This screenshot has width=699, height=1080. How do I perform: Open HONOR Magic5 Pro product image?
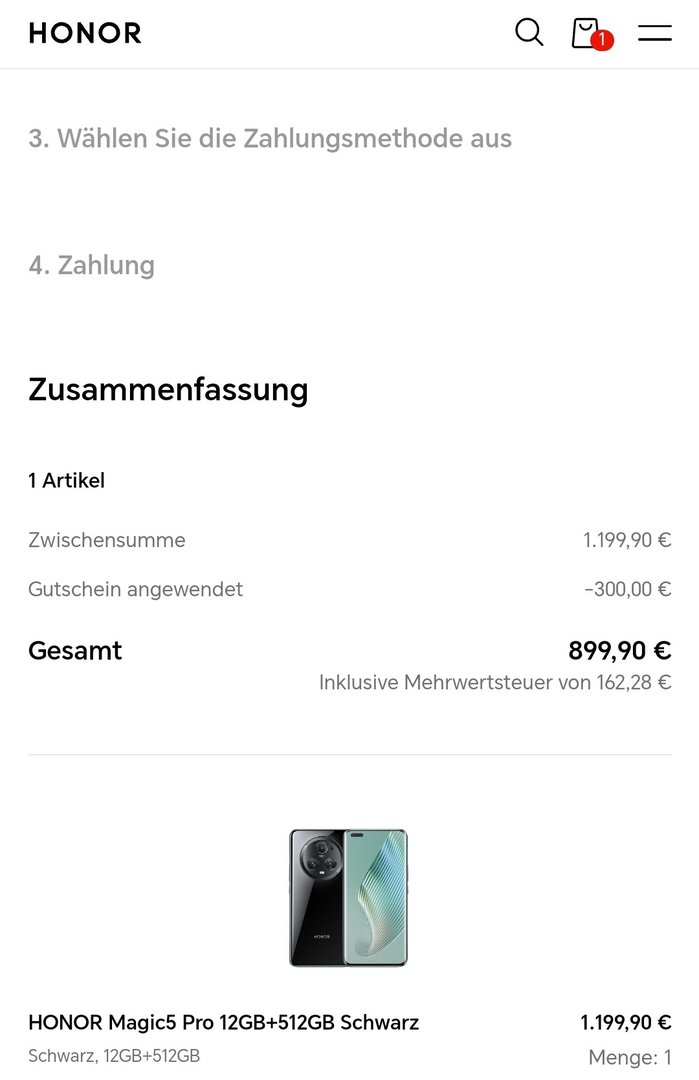point(348,897)
